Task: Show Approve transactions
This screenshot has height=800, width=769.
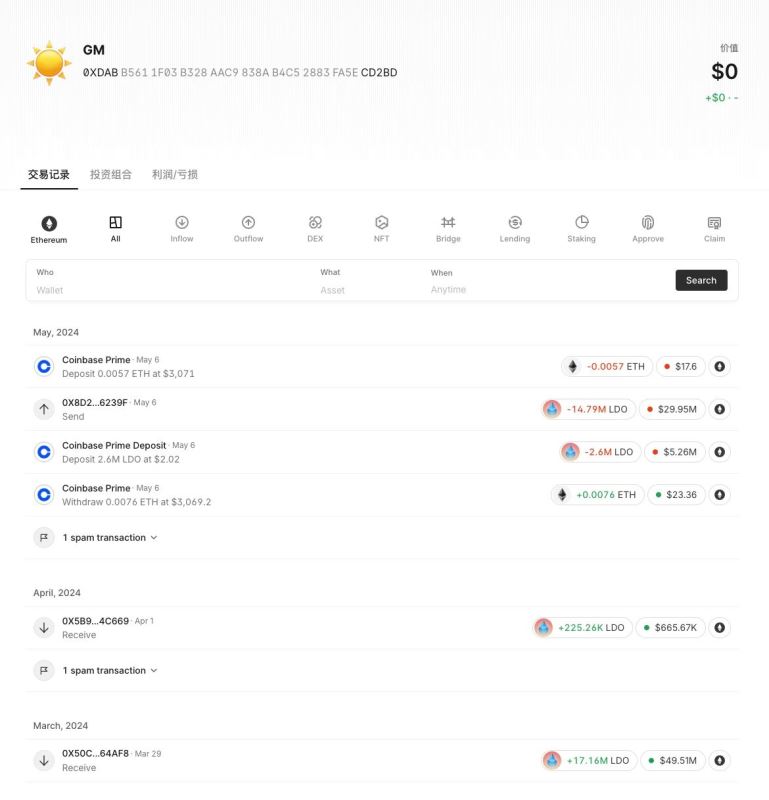Action: (x=648, y=229)
